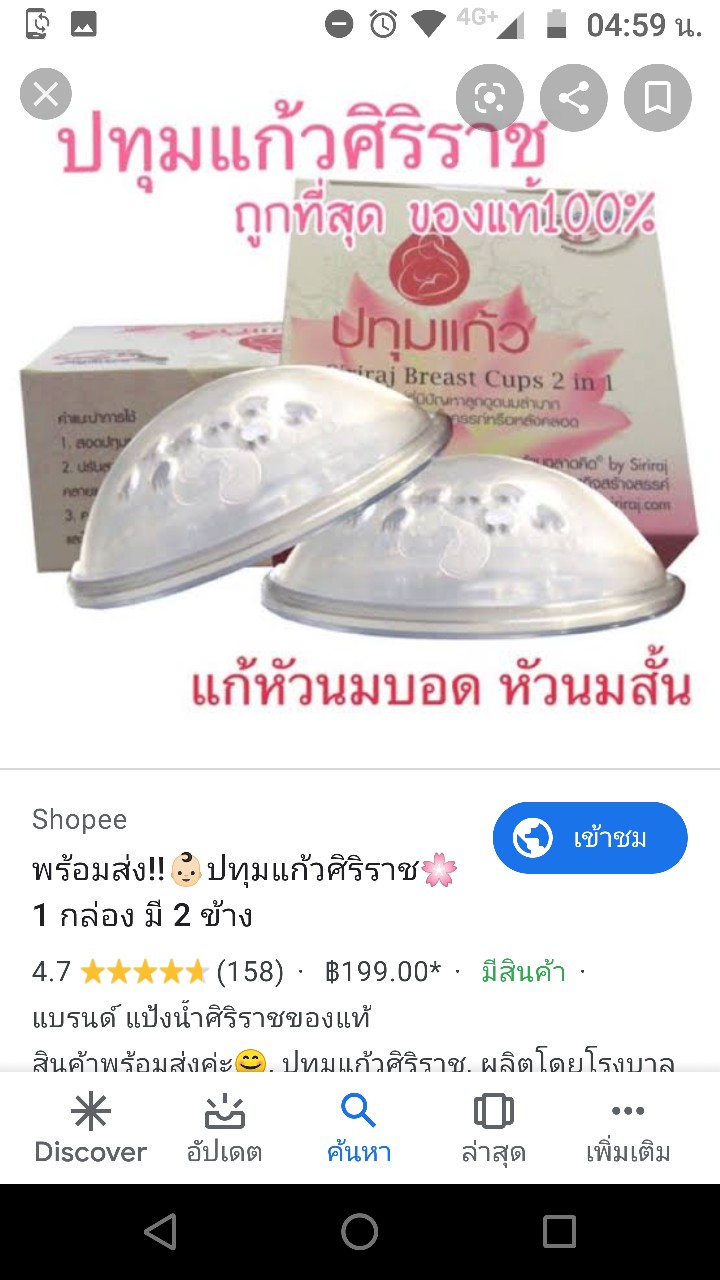This screenshot has width=720, height=1280.
Task: Tap the เข้าชม visit button
Action: [x=590, y=838]
